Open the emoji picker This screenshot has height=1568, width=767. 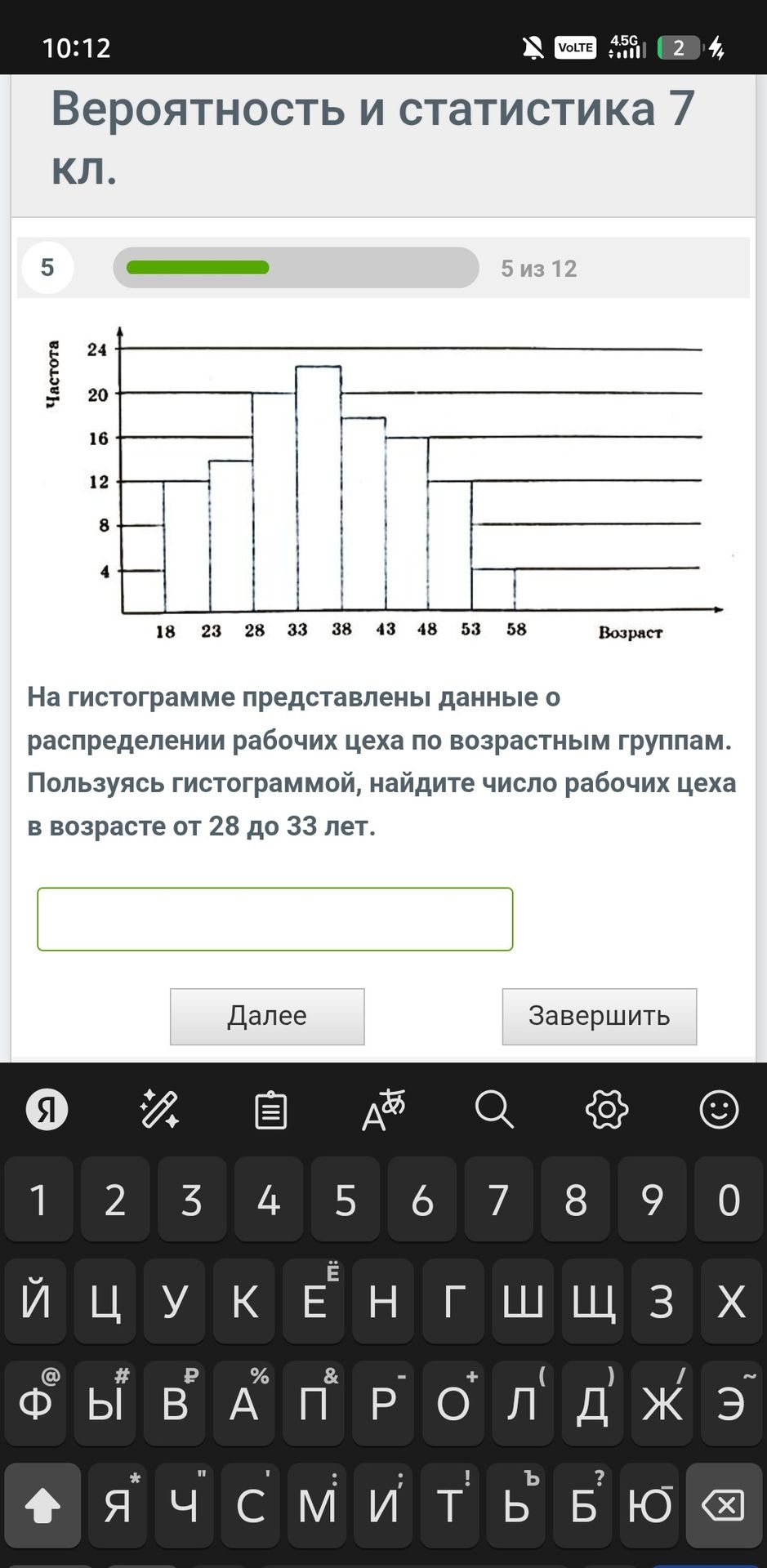point(719,1109)
